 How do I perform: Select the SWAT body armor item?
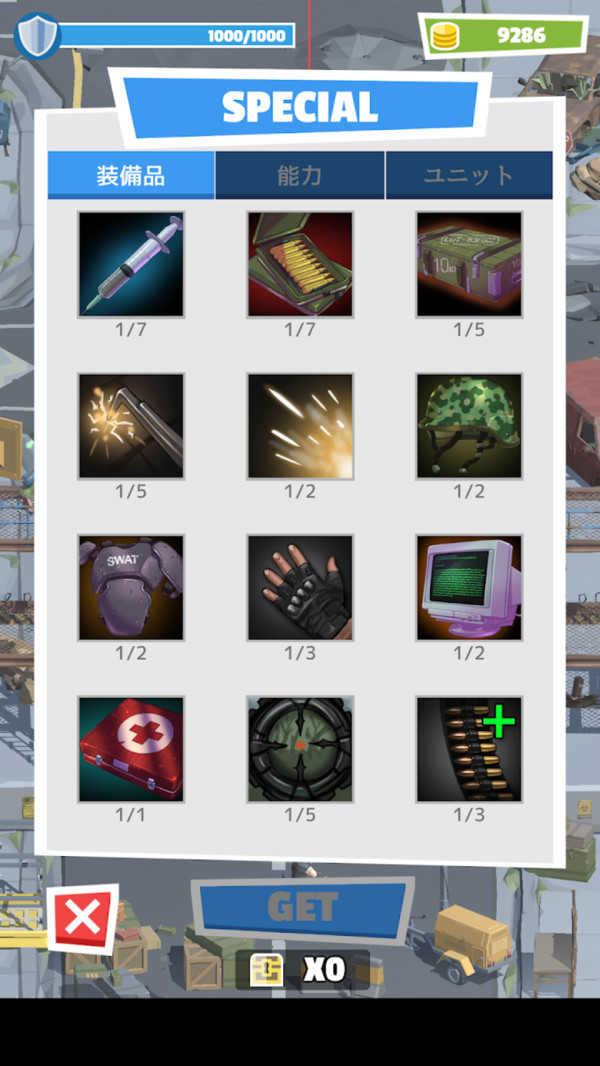131,588
